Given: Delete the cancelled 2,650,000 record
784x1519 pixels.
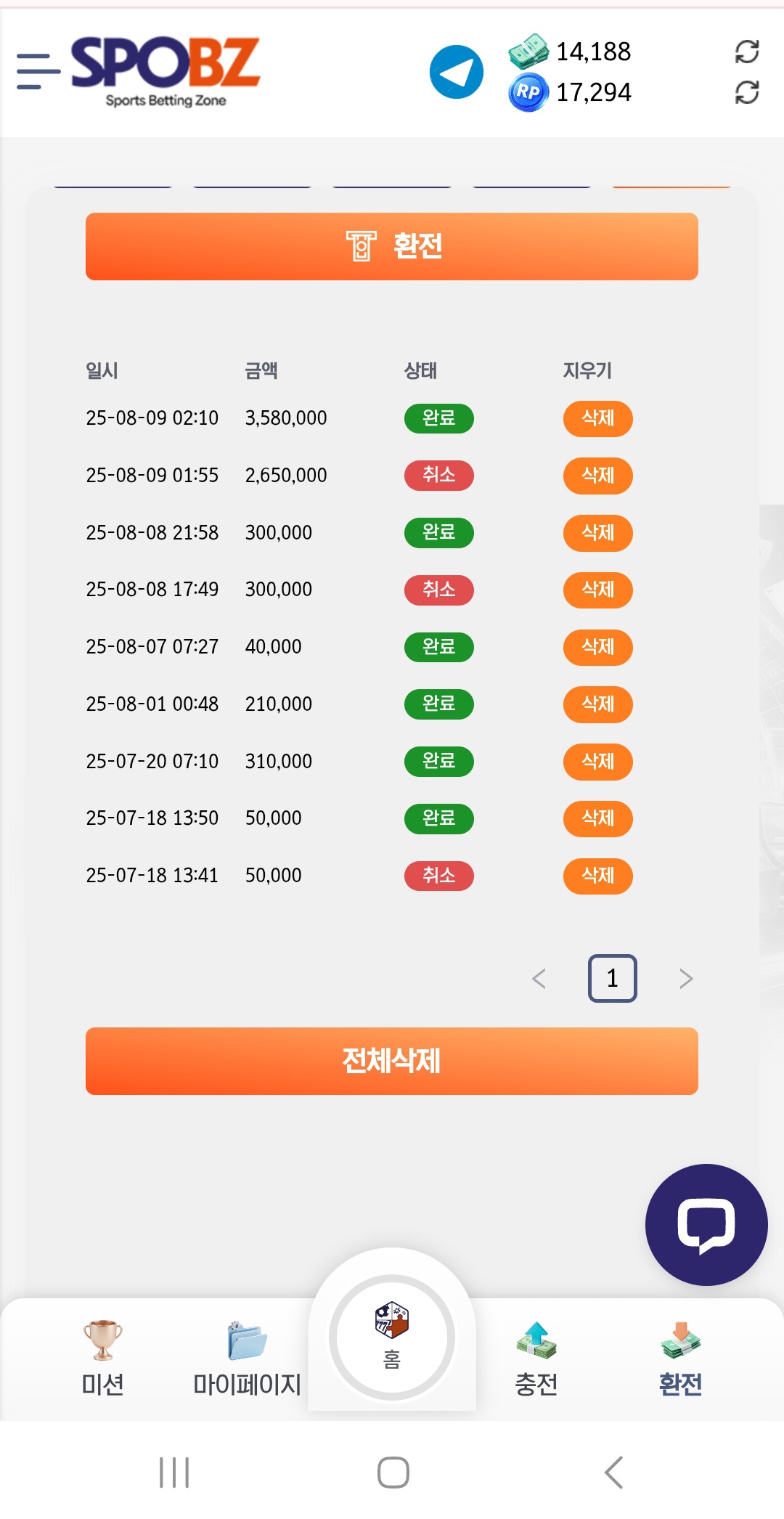Looking at the screenshot, I should tap(598, 476).
